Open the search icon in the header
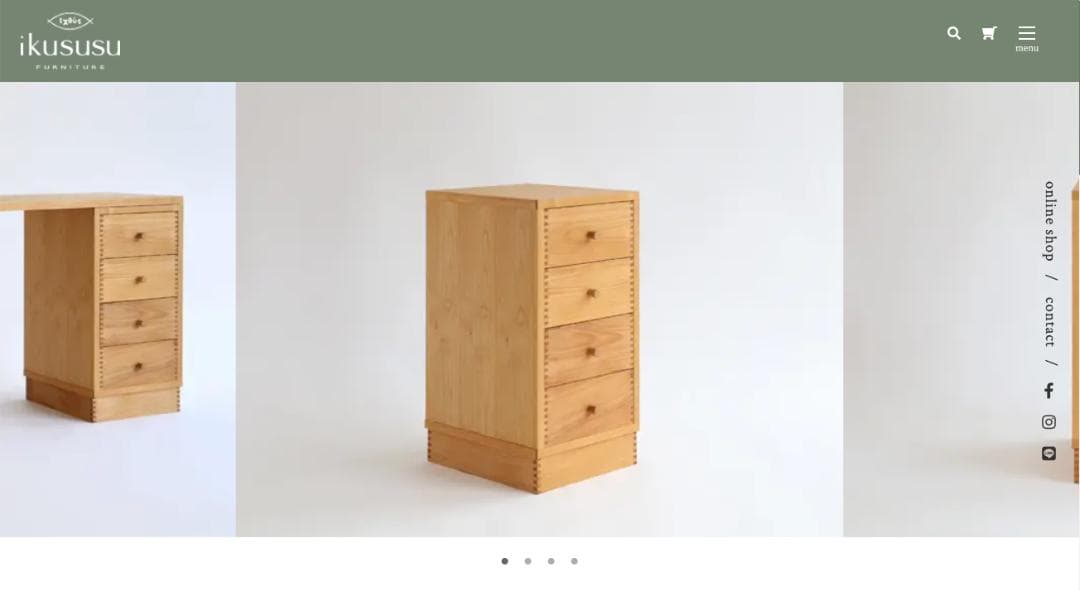This screenshot has height=591, width=1080. click(954, 33)
